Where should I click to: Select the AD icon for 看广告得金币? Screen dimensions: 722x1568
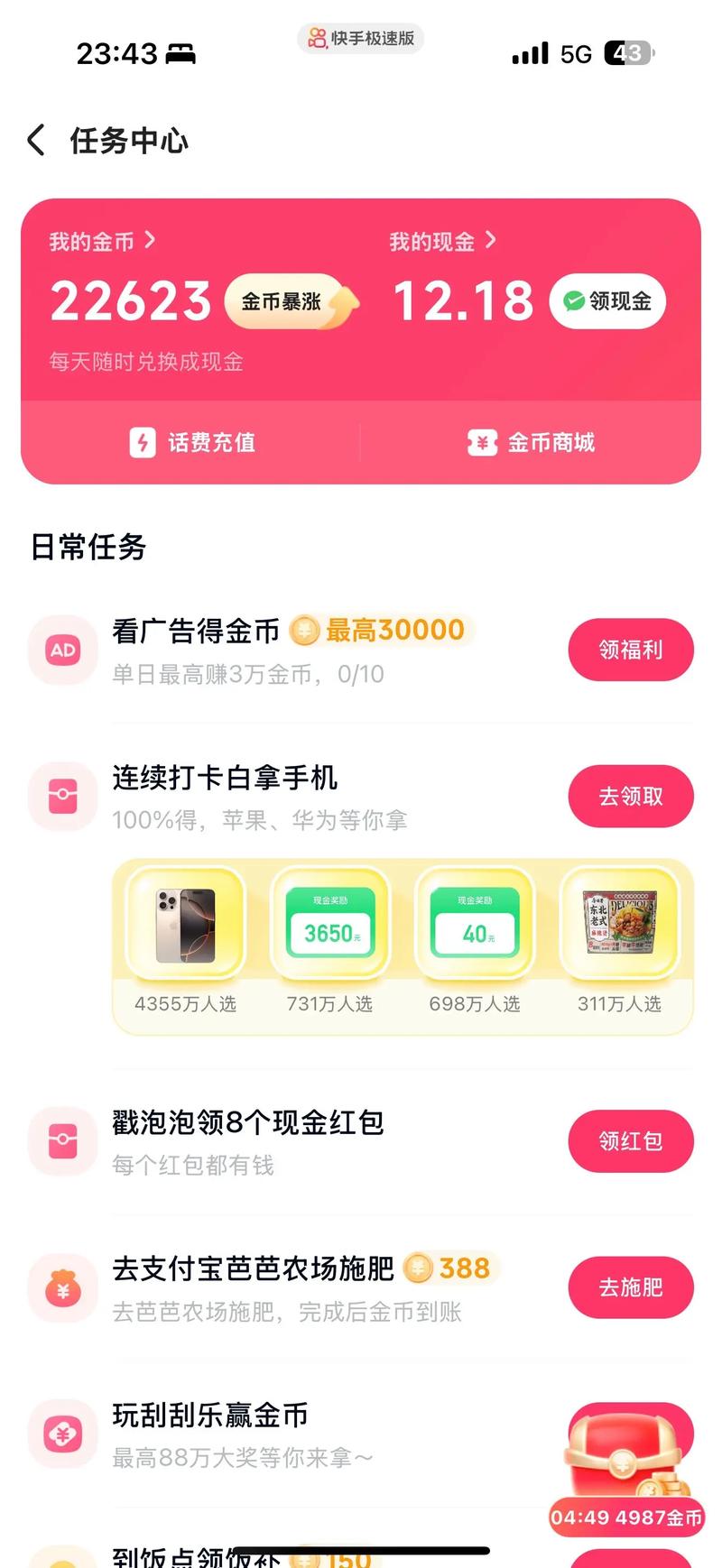click(x=61, y=650)
